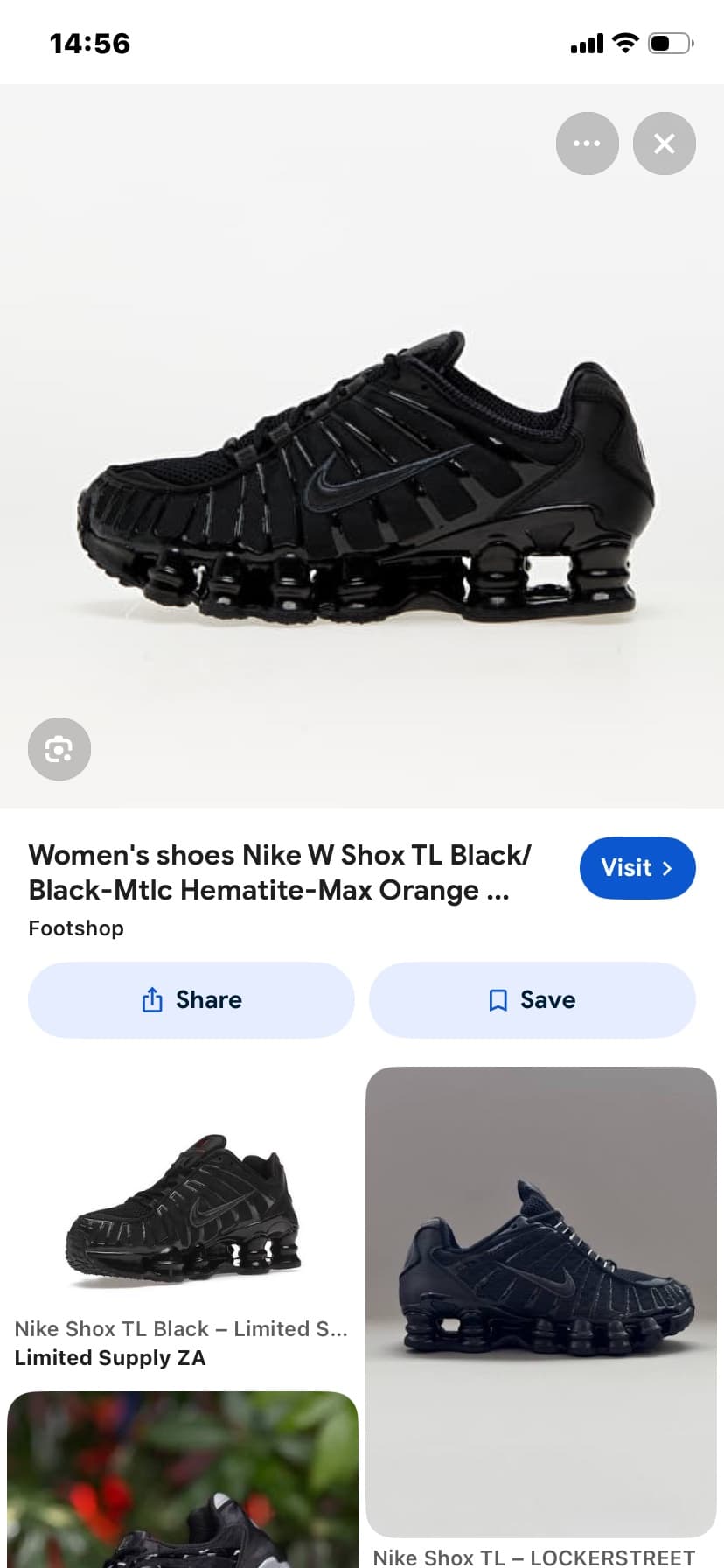
Task: Open the Footshop retailer link
Action: 76,927
